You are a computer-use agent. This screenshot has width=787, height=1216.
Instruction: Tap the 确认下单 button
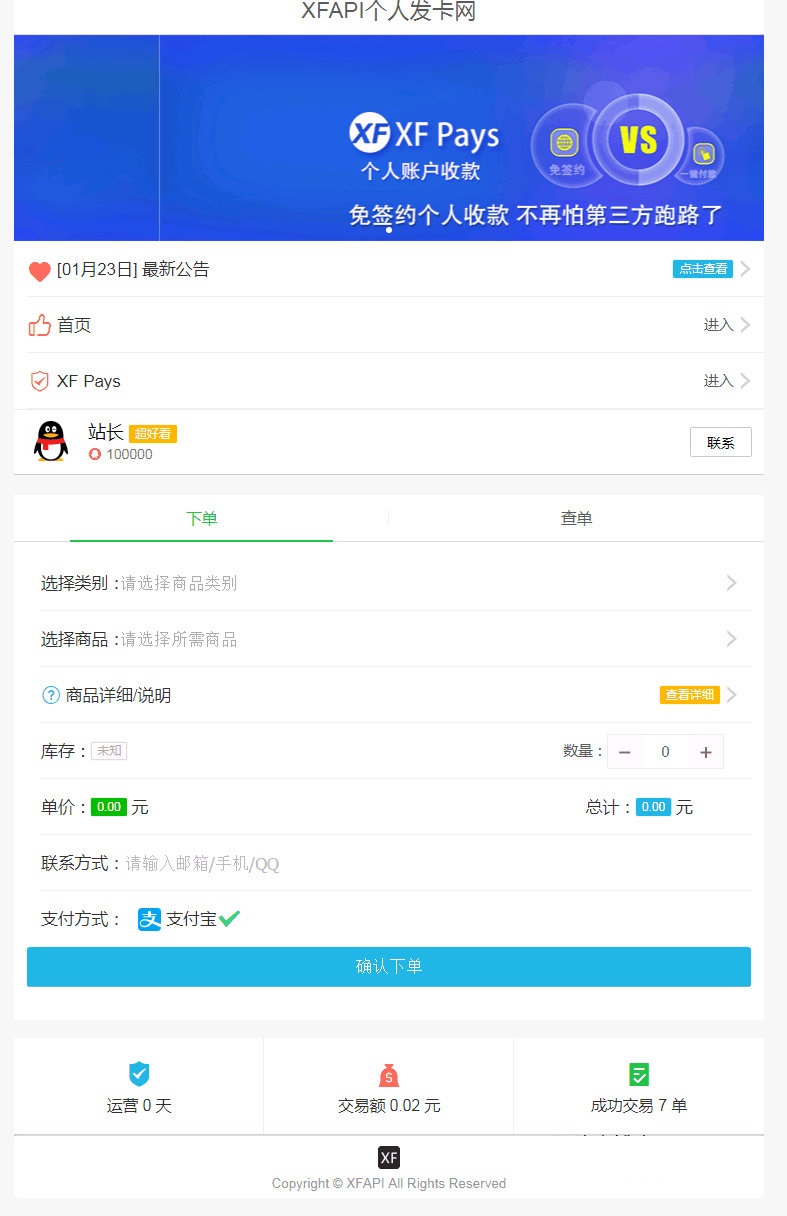click(x=389, y=967)
